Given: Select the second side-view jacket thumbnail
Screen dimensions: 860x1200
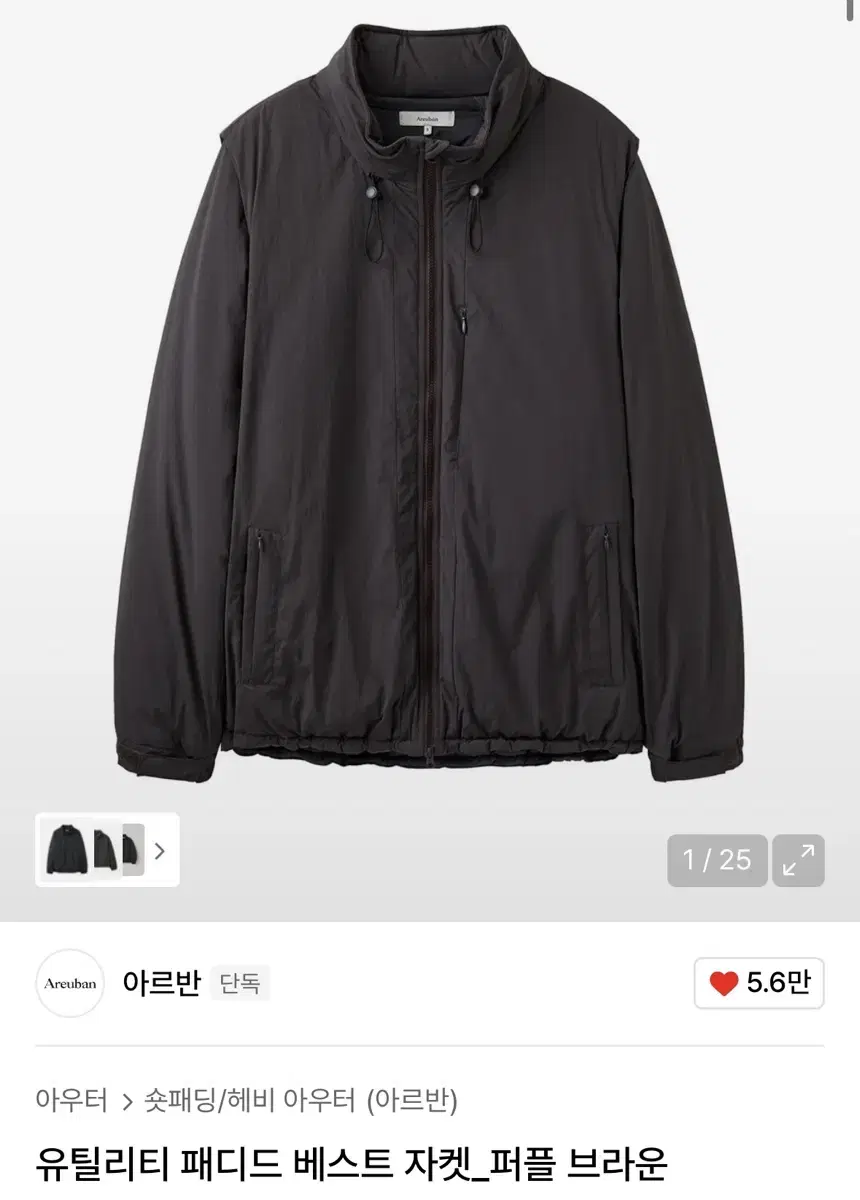Looking at the screenshot, I should [x=106, y=850].
